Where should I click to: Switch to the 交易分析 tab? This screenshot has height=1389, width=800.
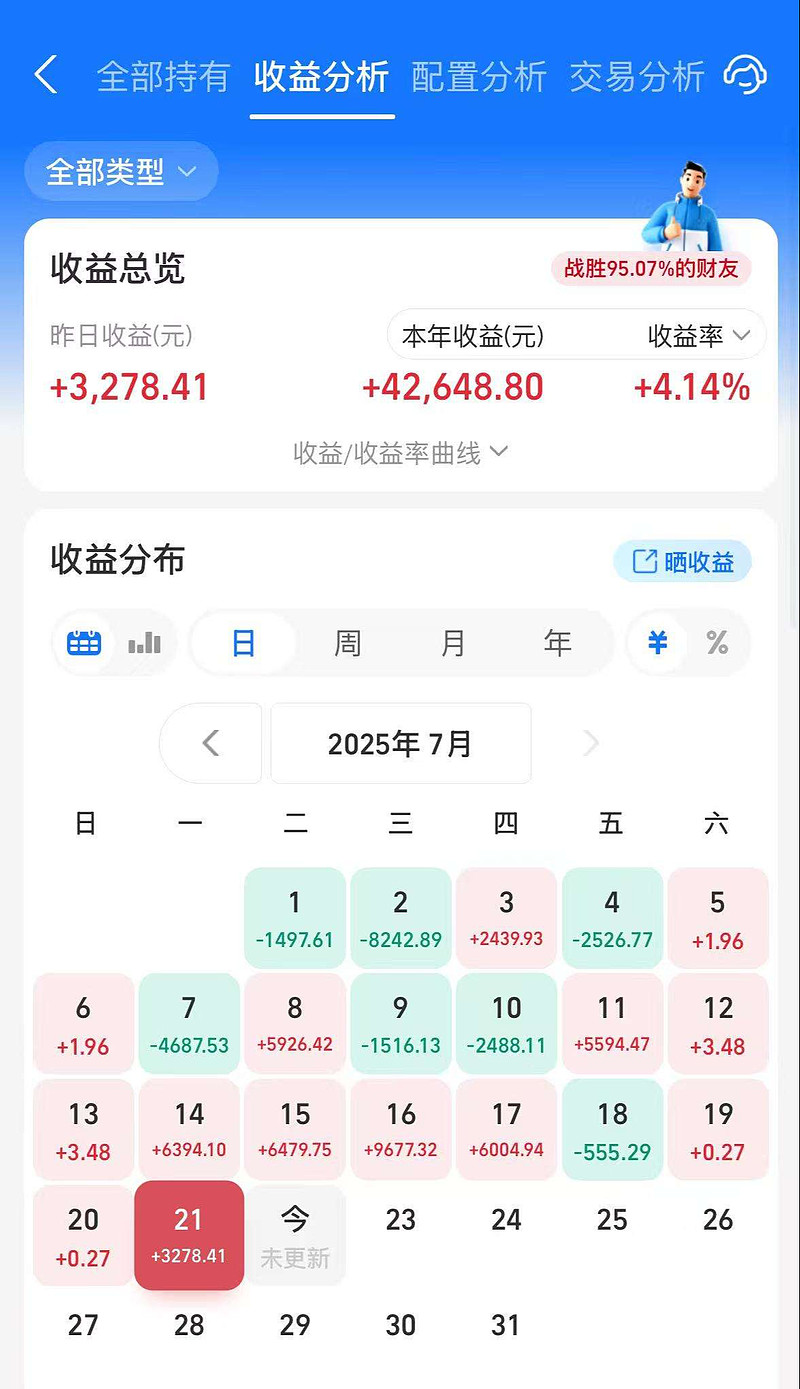click(637, 77)
